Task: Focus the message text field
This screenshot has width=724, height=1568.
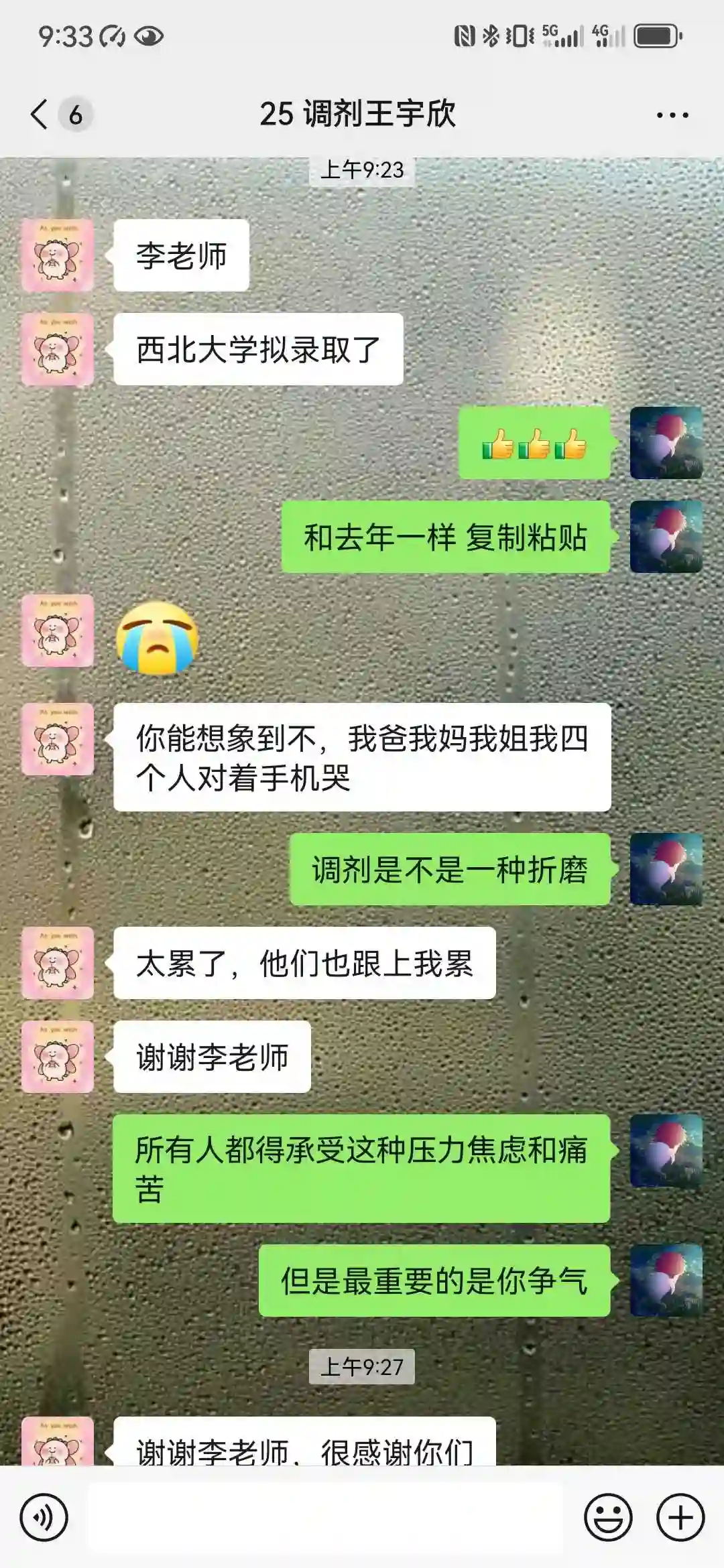Action: pyautogui.click(x=326, y=1517)
